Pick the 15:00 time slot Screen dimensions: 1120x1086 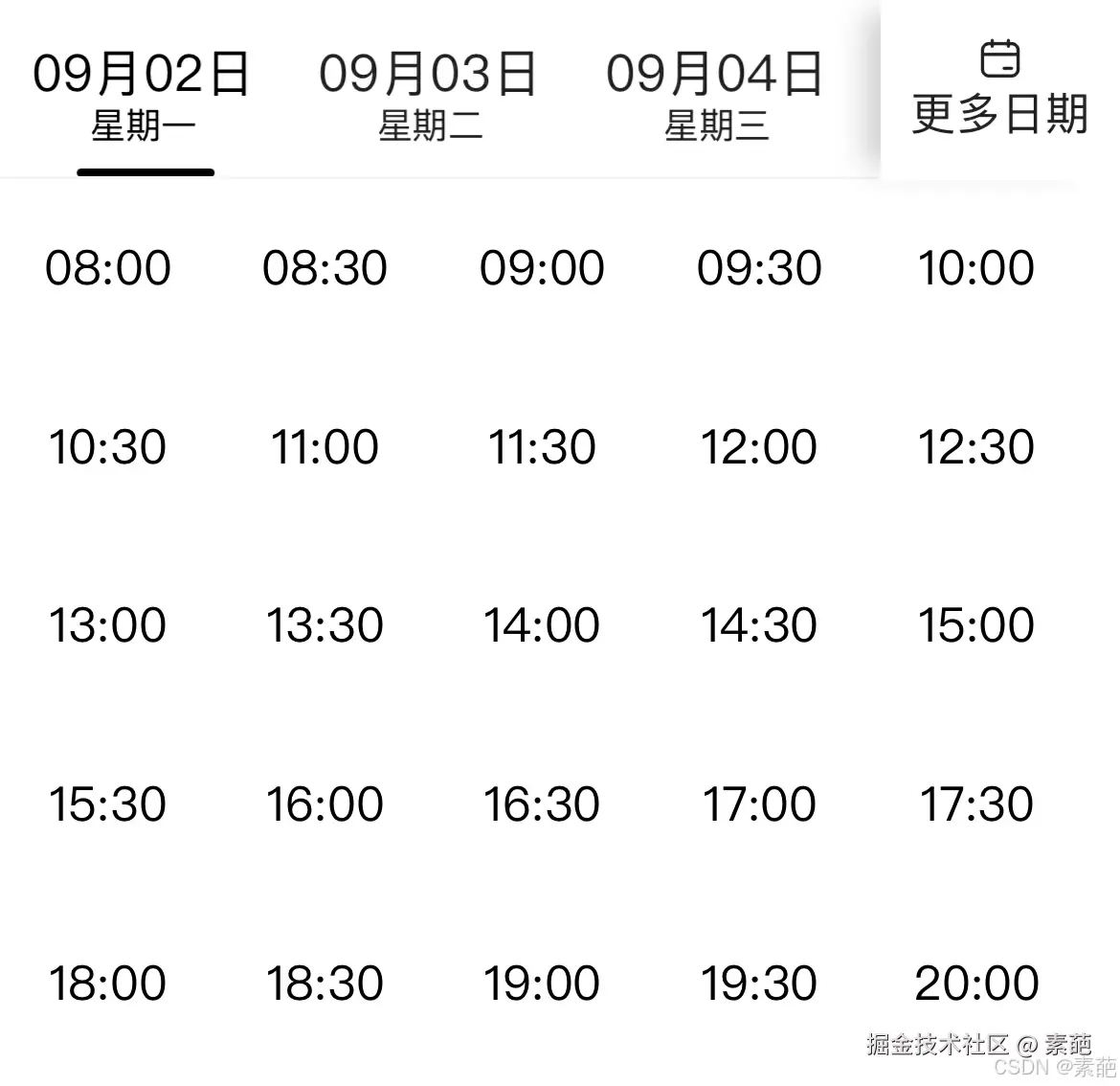pos(976,625)
